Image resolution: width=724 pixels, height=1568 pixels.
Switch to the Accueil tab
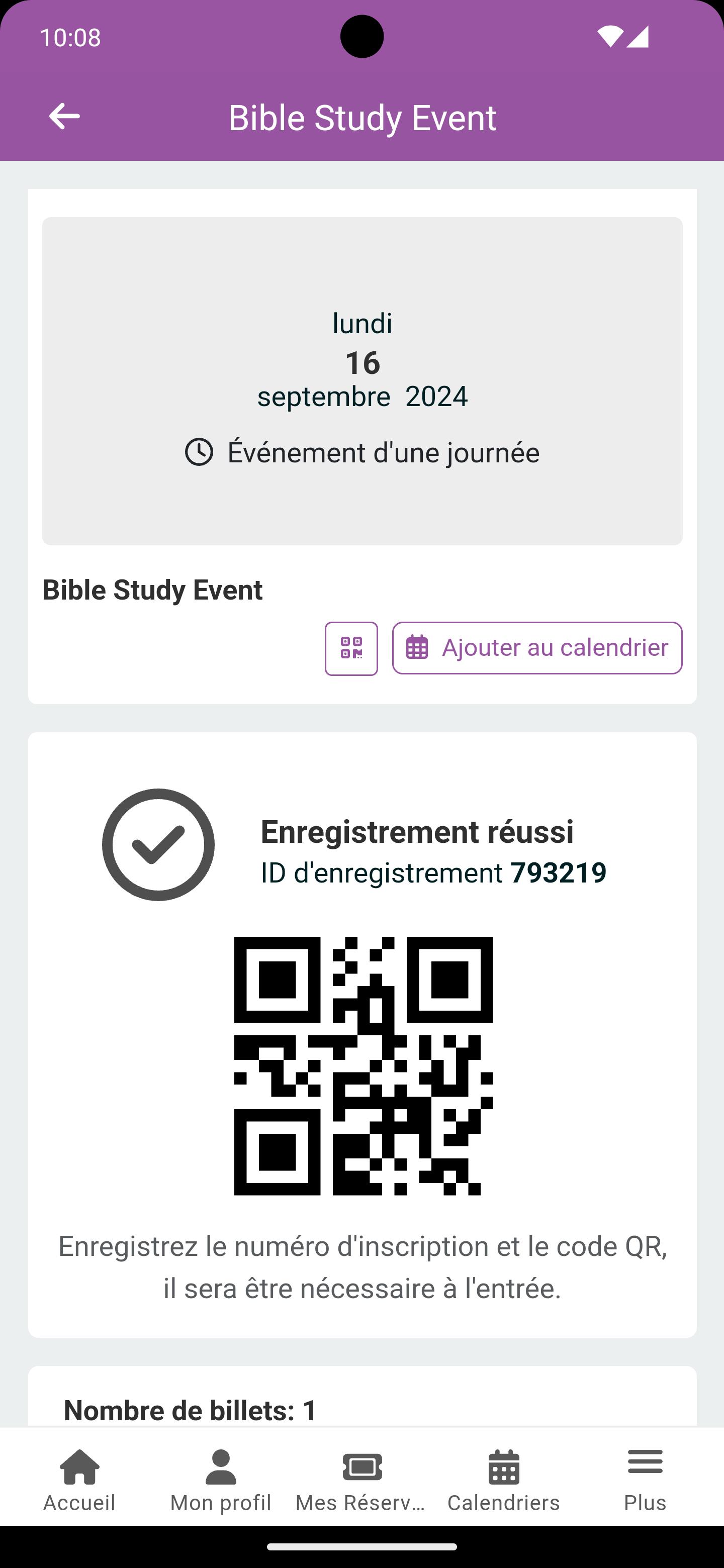(x=79, y=1480)
